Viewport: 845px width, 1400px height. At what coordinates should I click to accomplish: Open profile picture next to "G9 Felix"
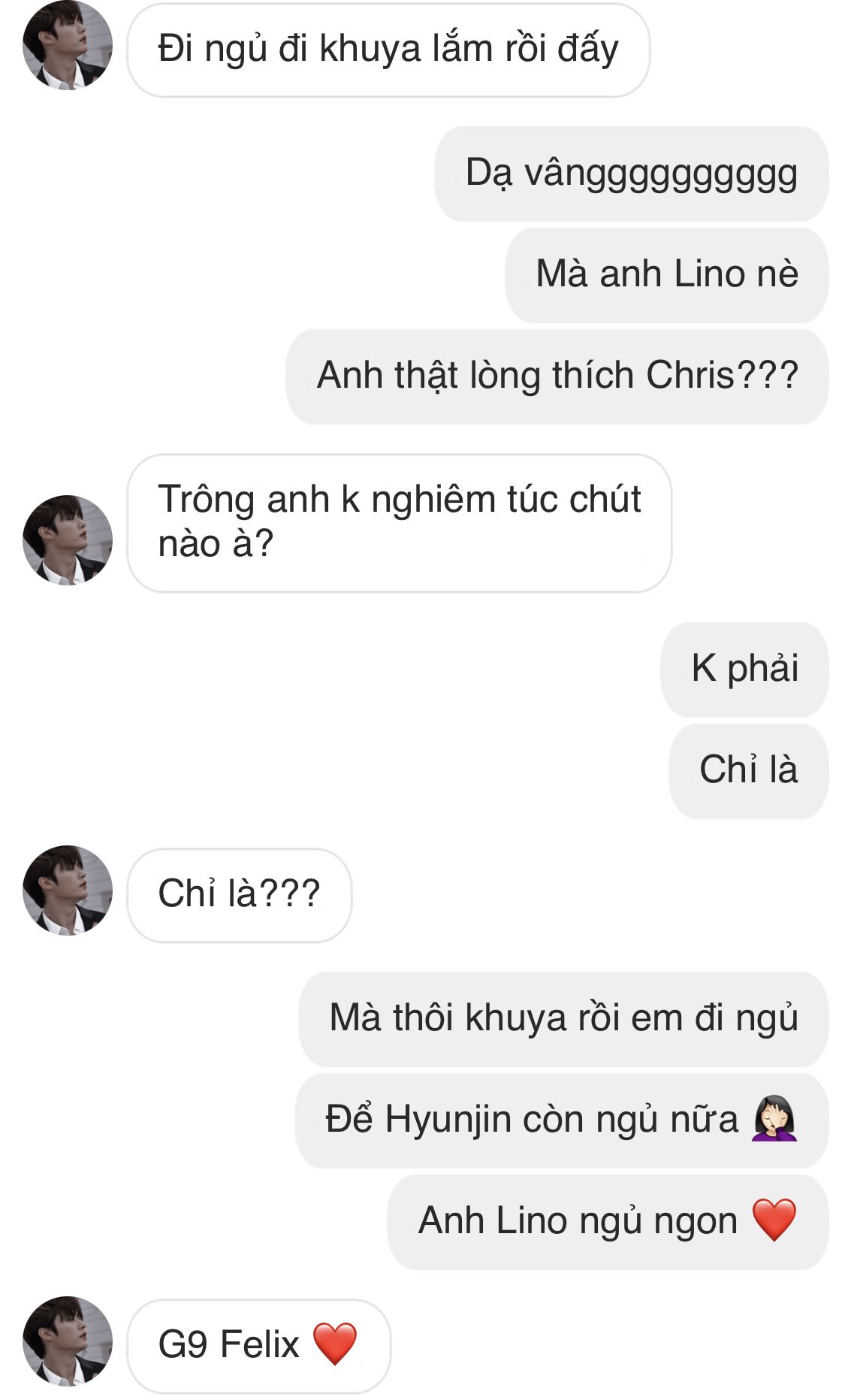68,1341
